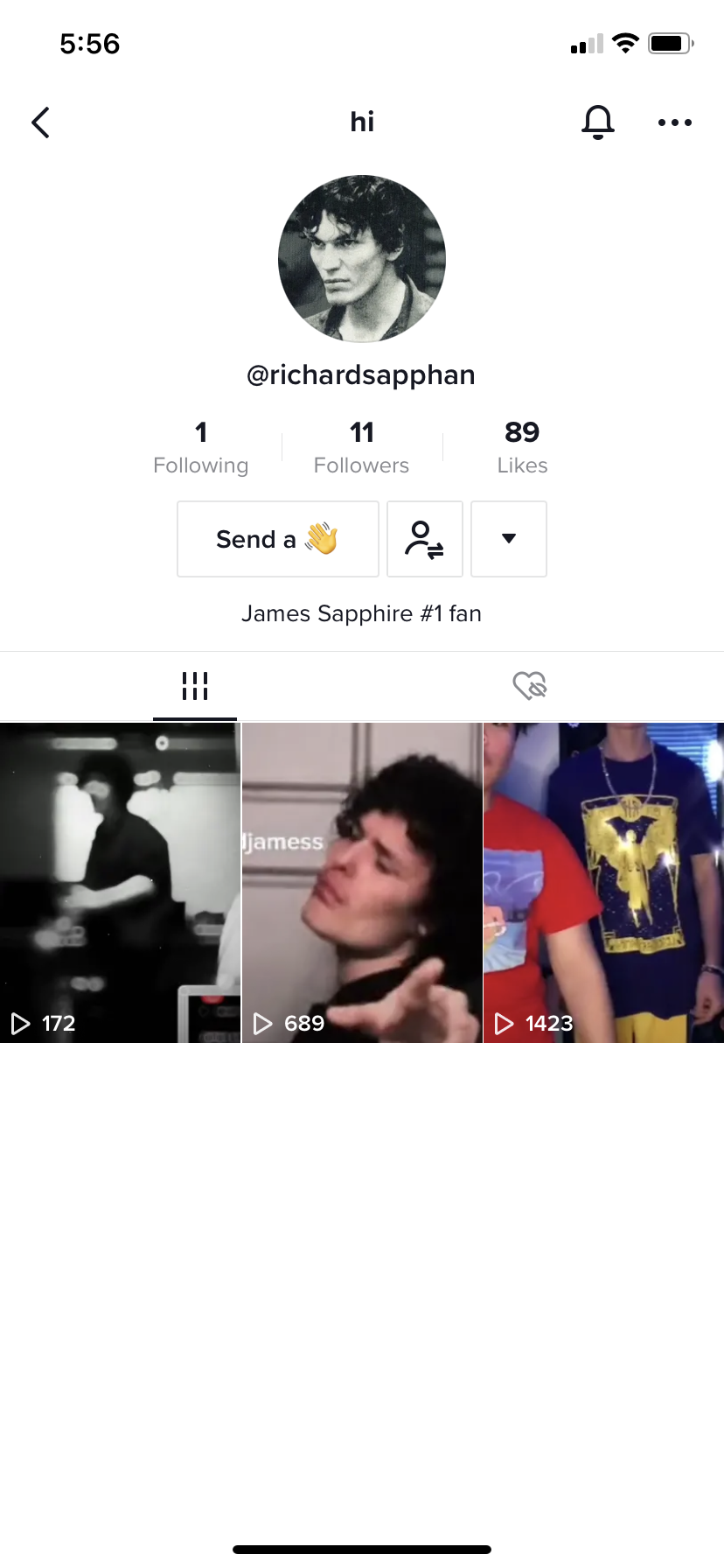The image size is (724, 1568).
Task: Switch to the hidden liked videos tab
Action: pos(530,686)
